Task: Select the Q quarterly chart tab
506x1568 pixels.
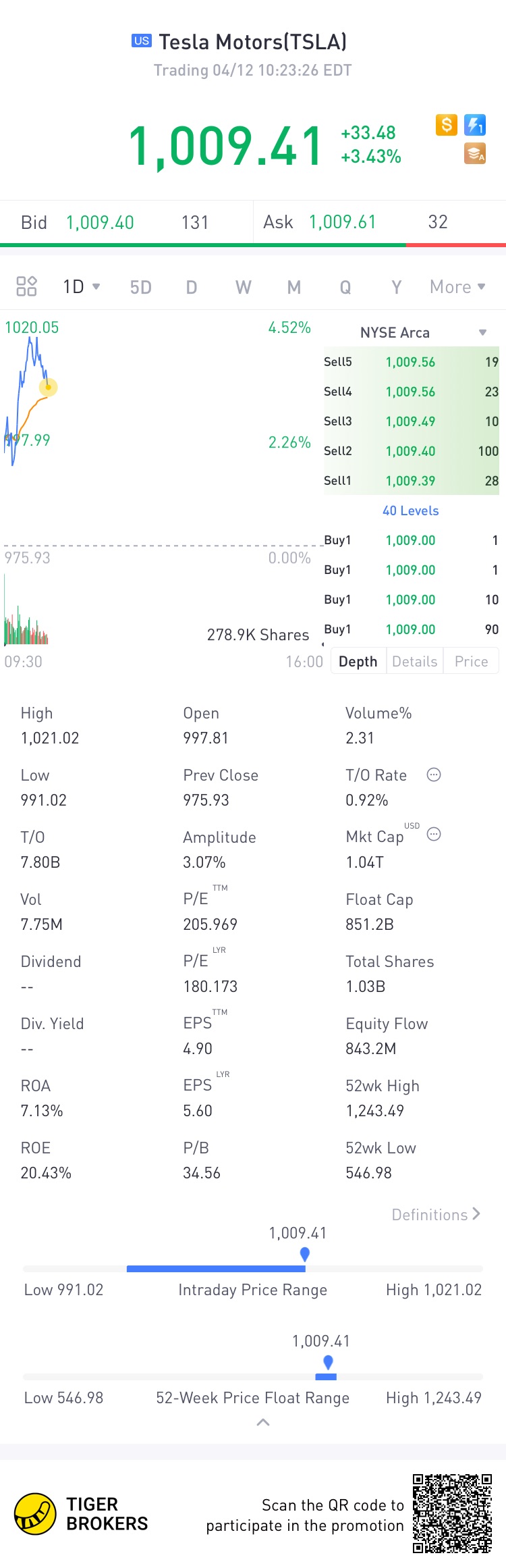Action: click(345, 288)
